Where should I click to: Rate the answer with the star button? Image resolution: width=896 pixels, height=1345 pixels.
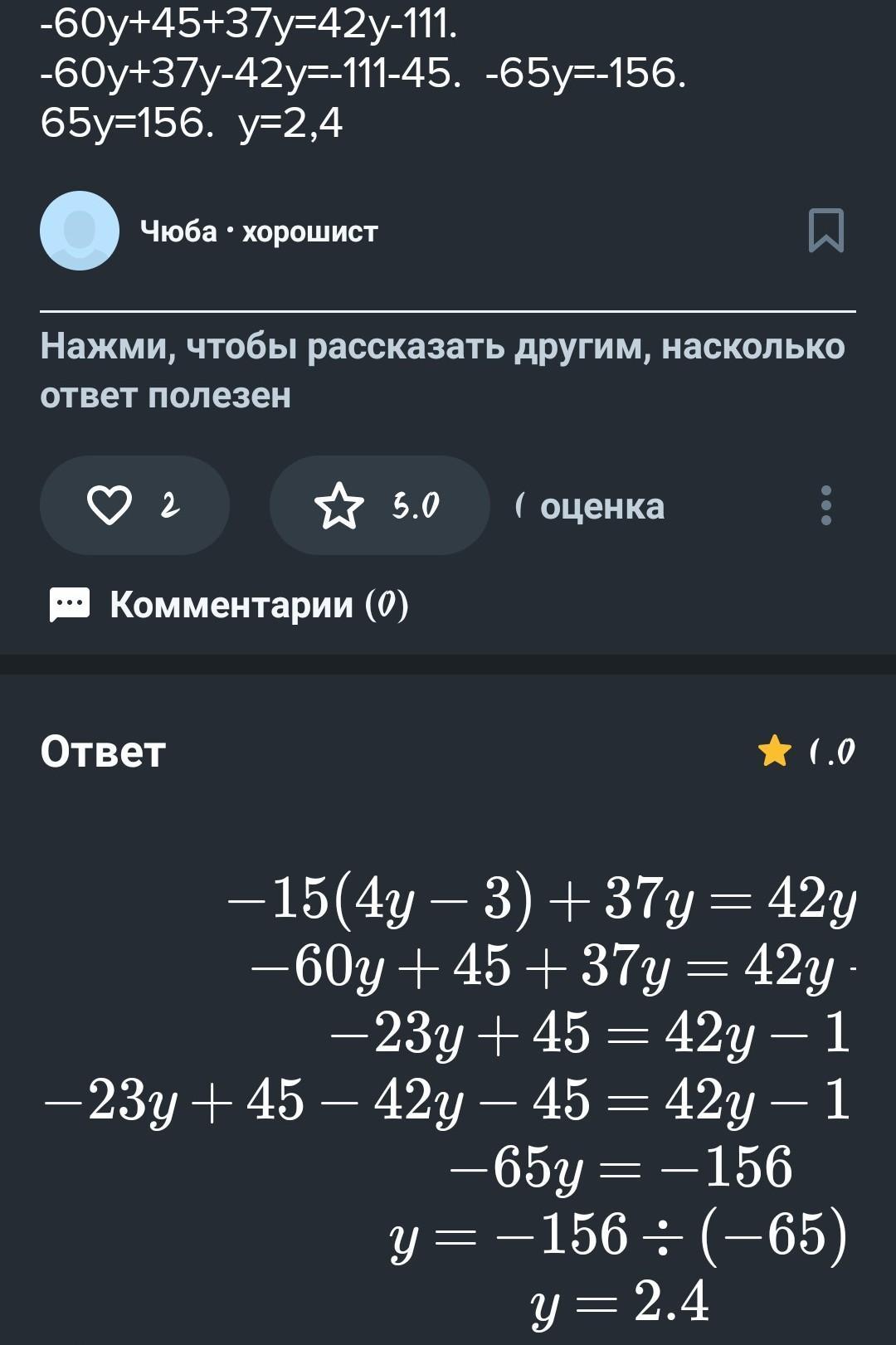click(379, 505)
